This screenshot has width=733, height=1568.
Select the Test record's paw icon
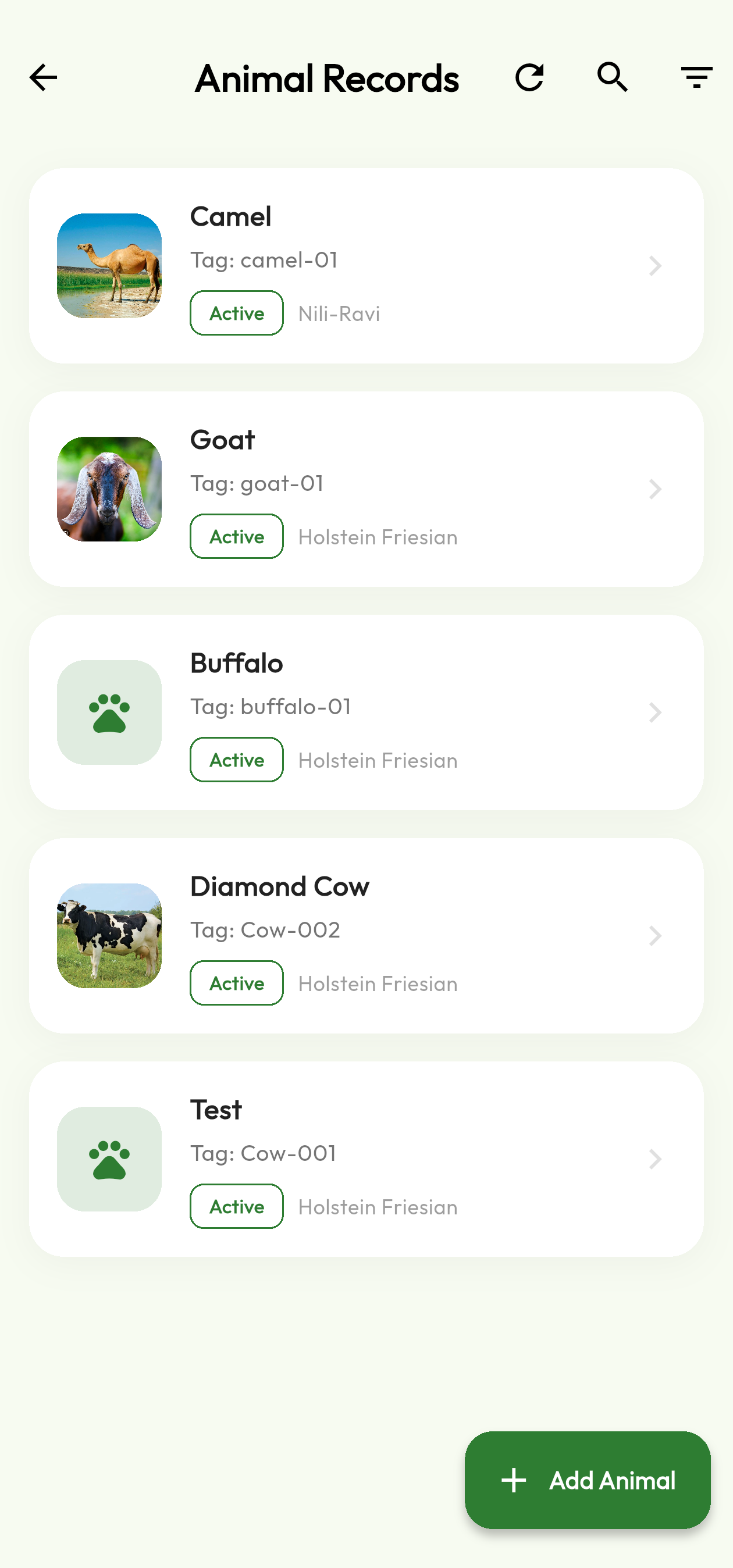click(x=109, y=1159)
